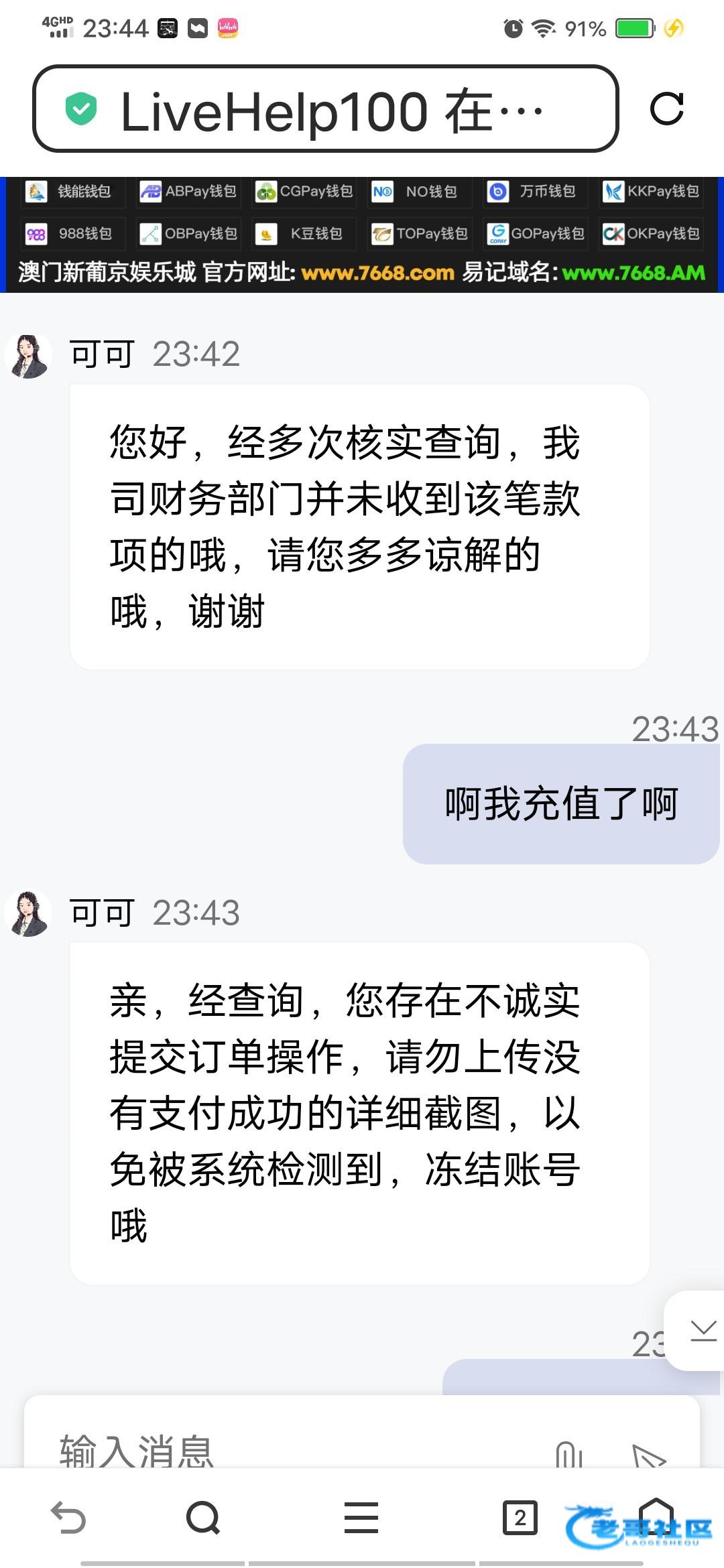Go to the browser home page

(656, 1516)
